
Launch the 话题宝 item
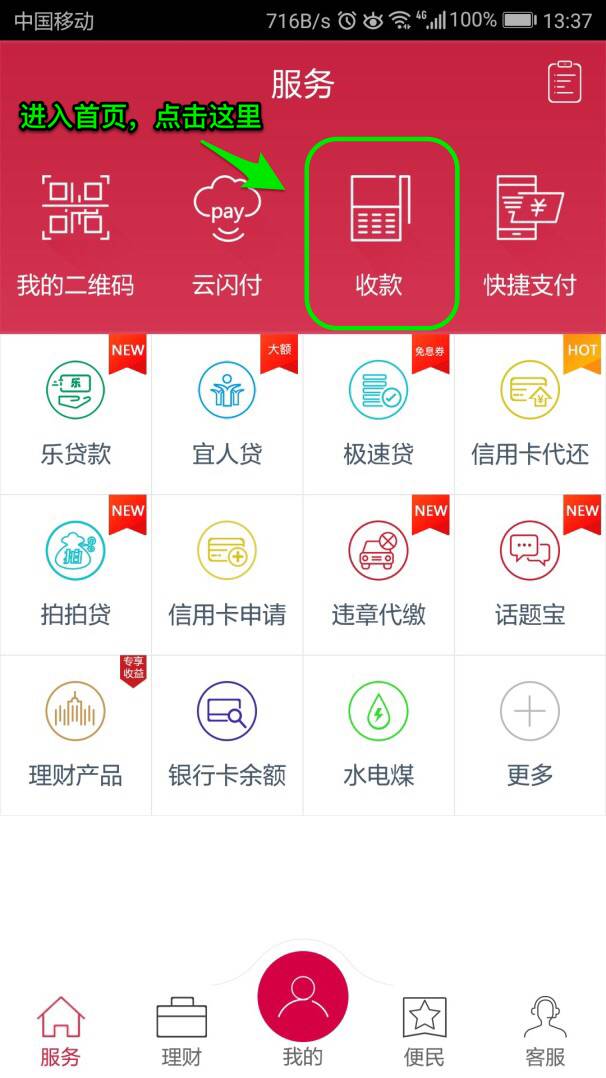530,573
